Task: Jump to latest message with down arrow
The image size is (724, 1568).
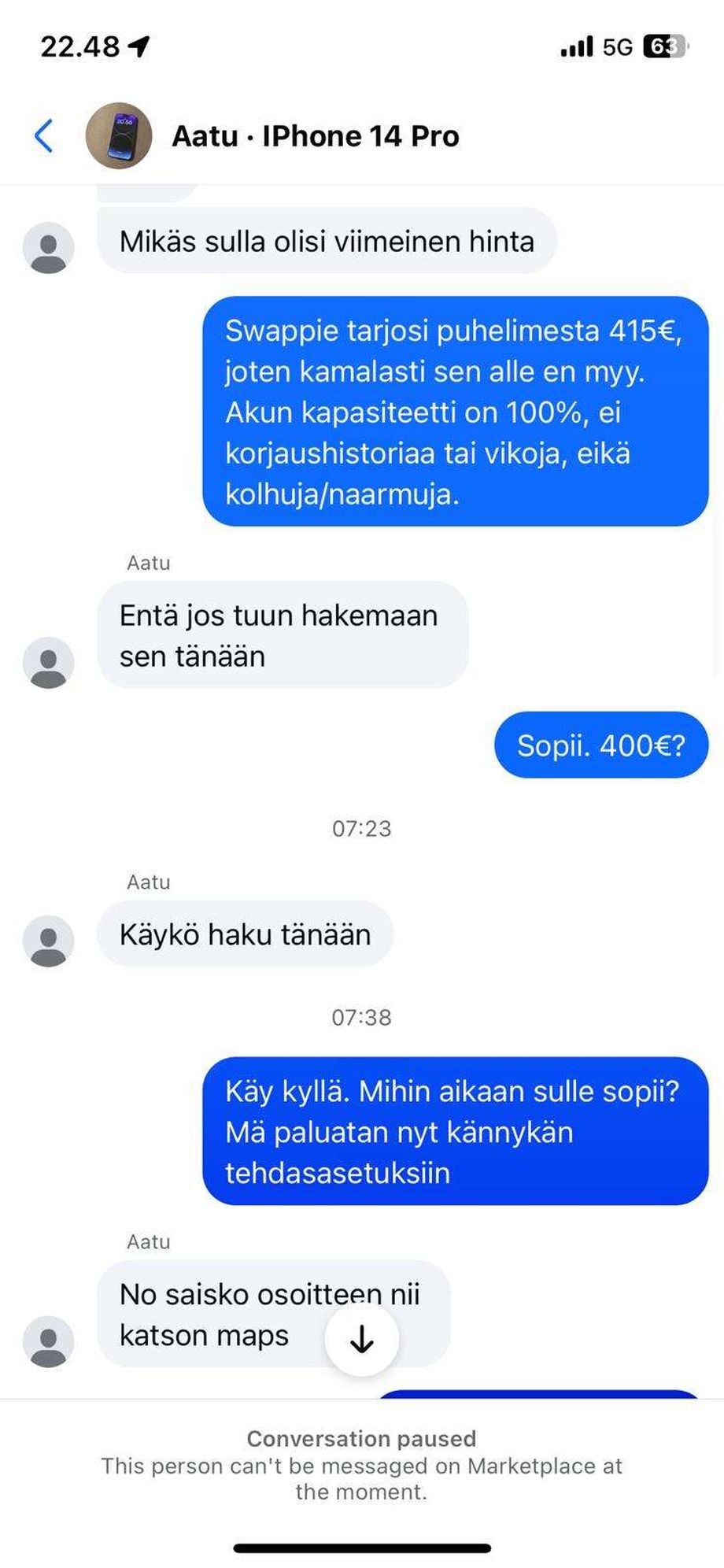Action: pyautogui.click(x=362, y=1339)
